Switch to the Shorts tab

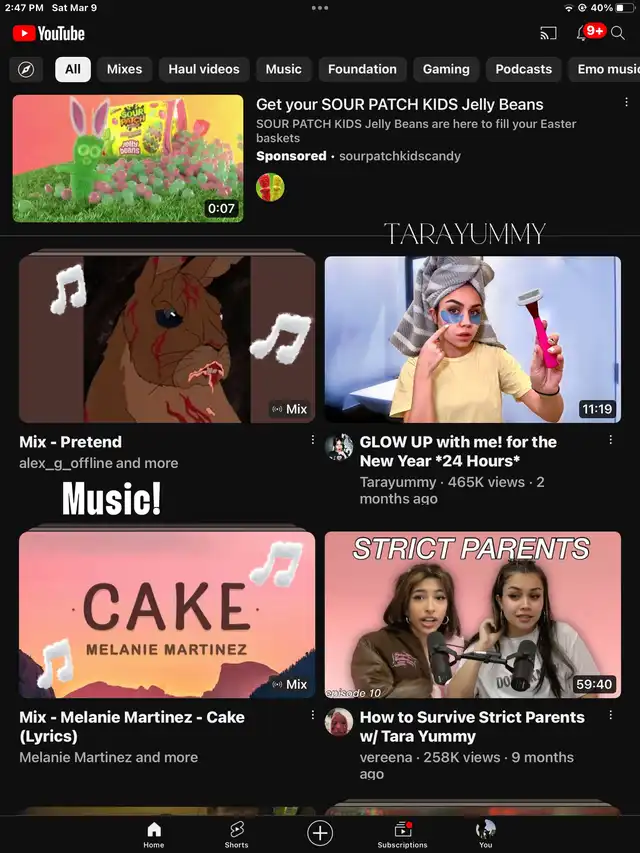[x=236, y=833]
